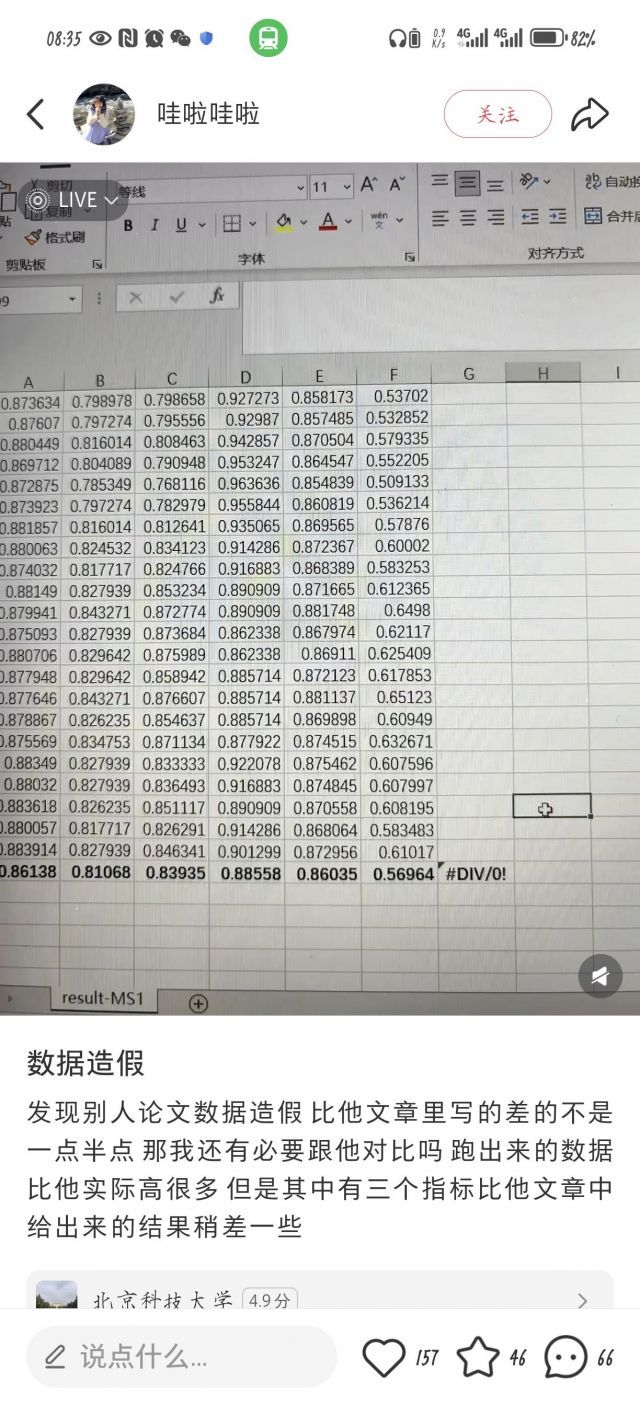Unmute the live photo sound
This screenshot has width=640, height=1405.
[600, 977]
